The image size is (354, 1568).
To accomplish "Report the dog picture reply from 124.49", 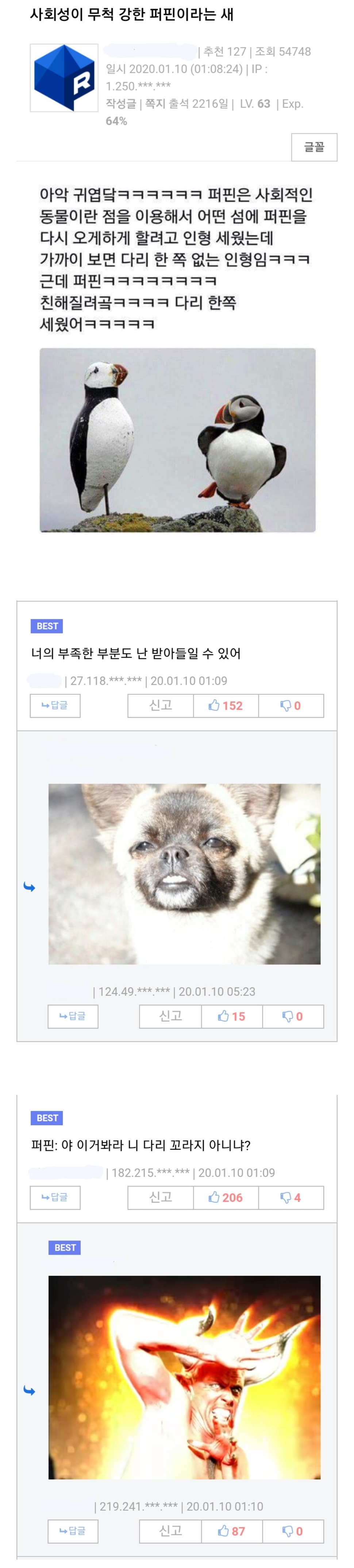I will pyautogui.click(x=170, y=1016).
